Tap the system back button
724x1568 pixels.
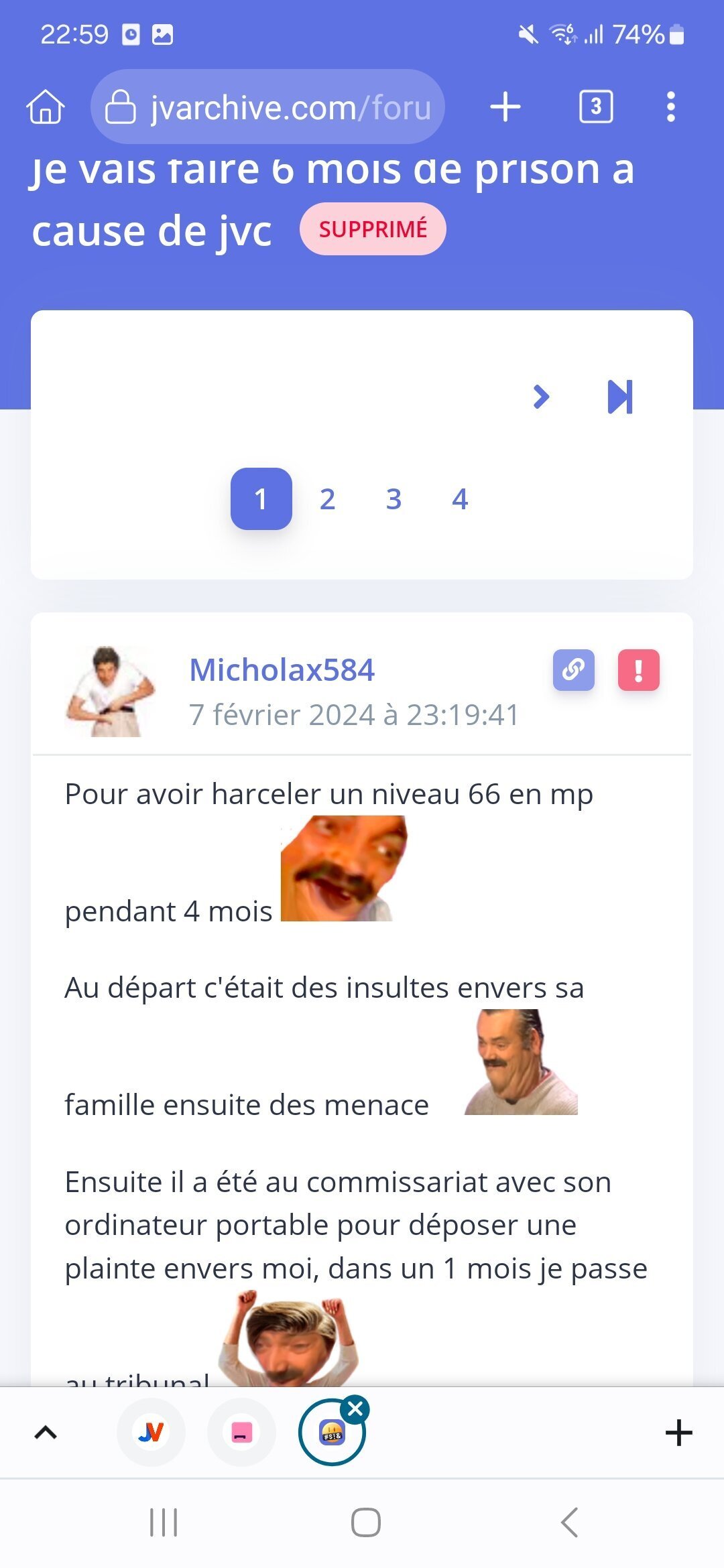click(x=570, y=1522)
